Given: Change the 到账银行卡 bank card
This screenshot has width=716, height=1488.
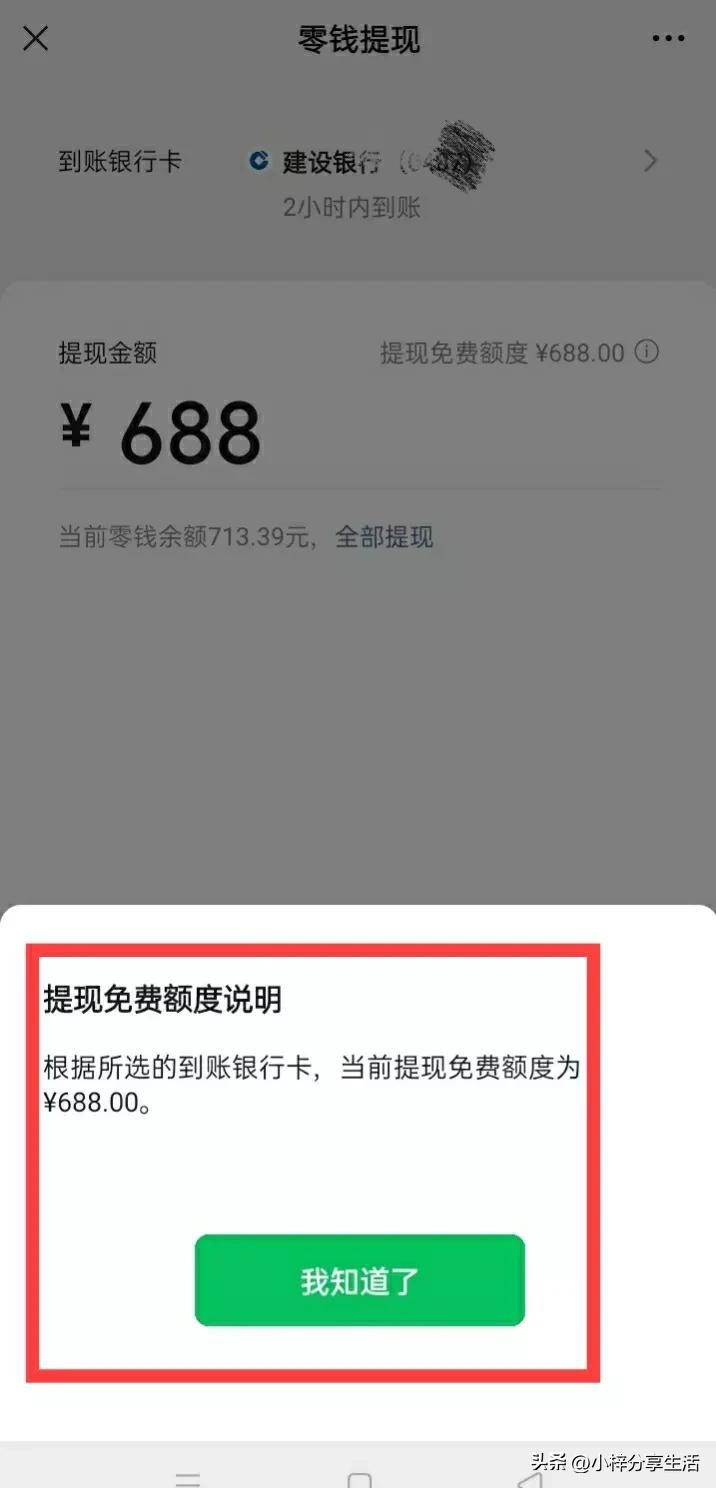Looking at the screenshot, I should pos(649,161).
